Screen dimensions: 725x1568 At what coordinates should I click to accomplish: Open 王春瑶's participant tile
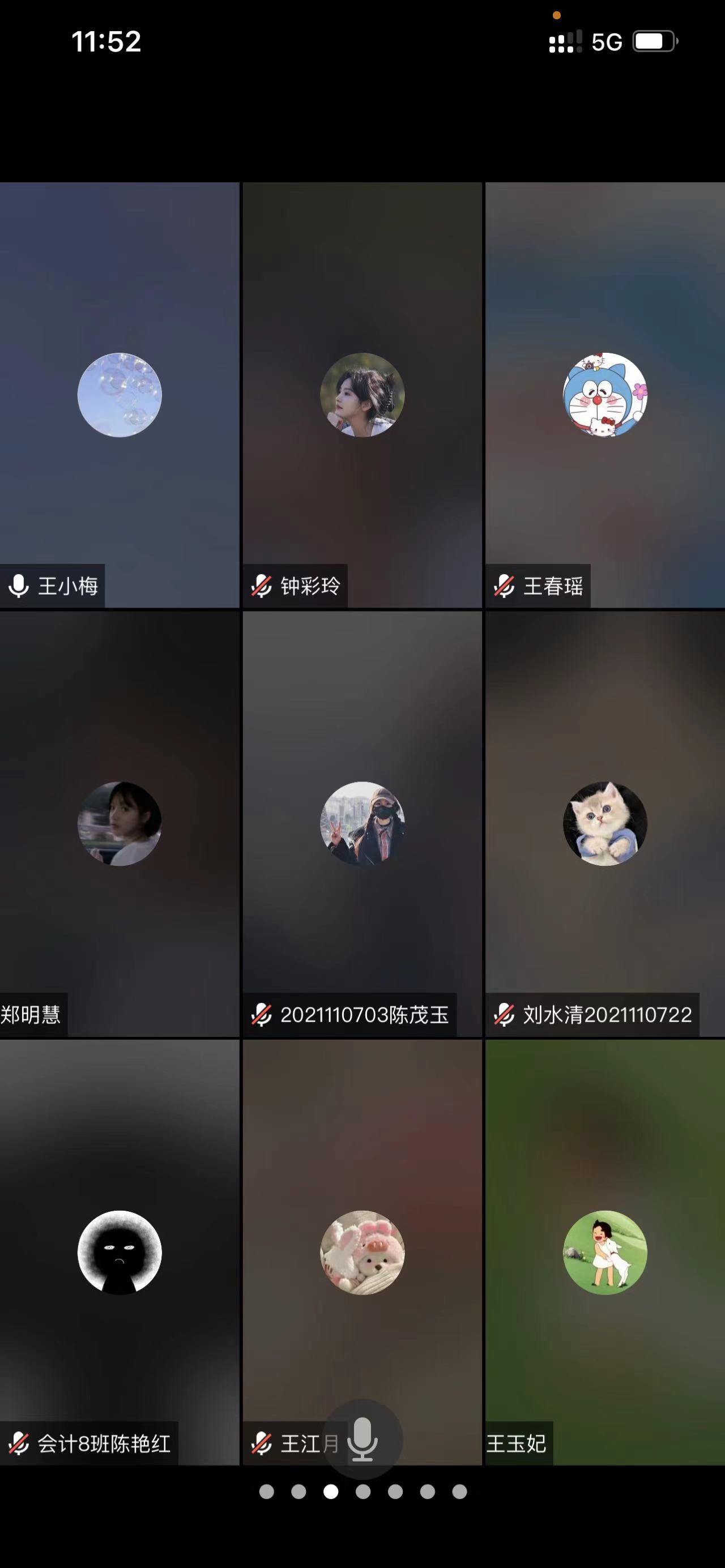pyautogui.click(x=604, y=395)
